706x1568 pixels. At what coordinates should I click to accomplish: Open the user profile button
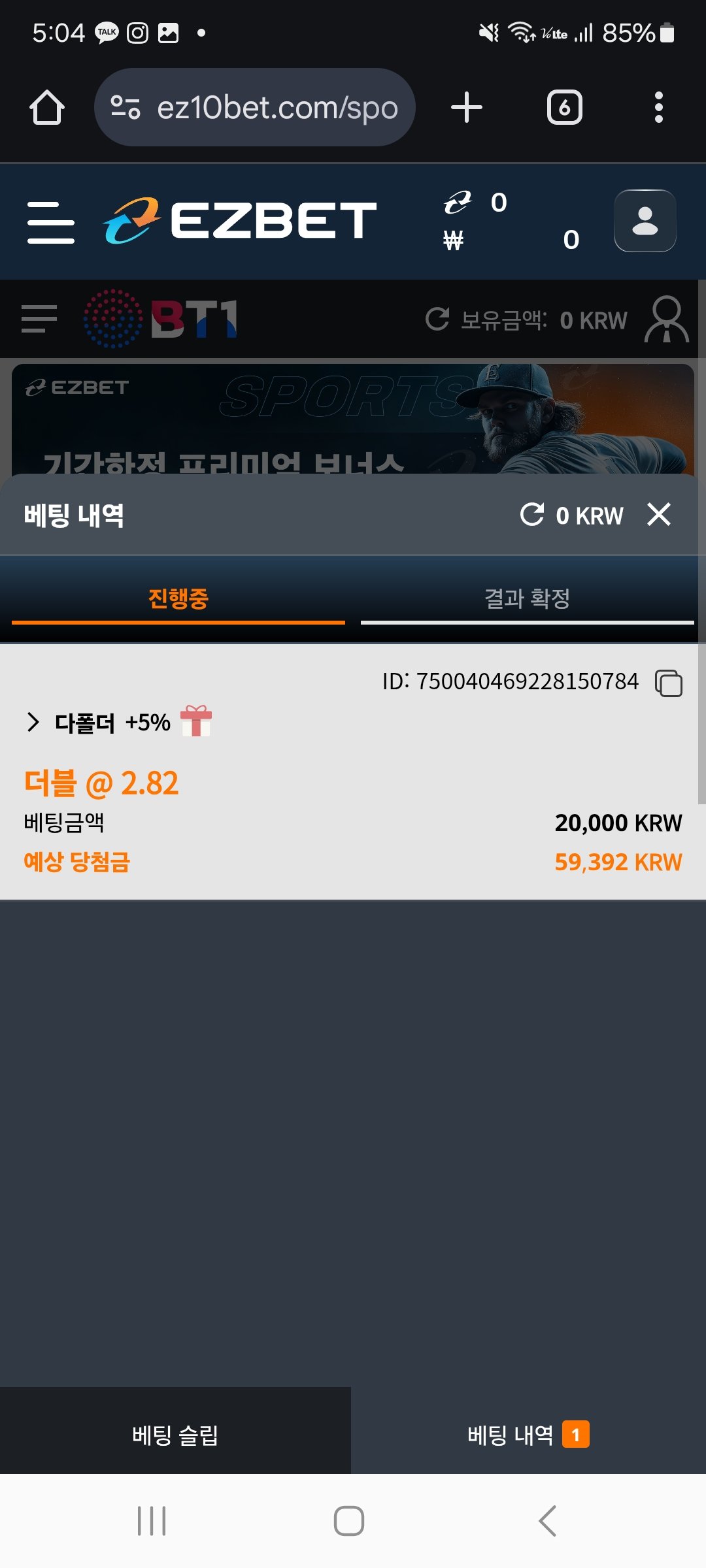tap(645, 221)
